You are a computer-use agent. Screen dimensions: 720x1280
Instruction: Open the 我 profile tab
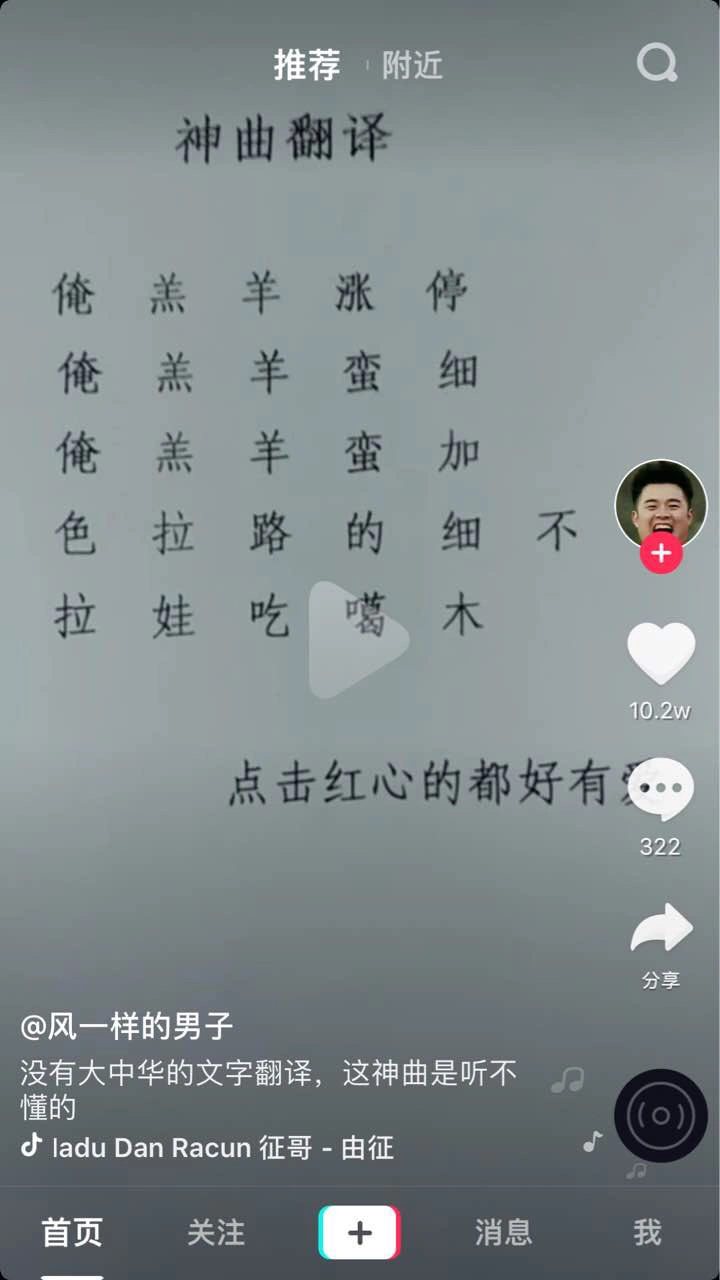click(647, 1232)
